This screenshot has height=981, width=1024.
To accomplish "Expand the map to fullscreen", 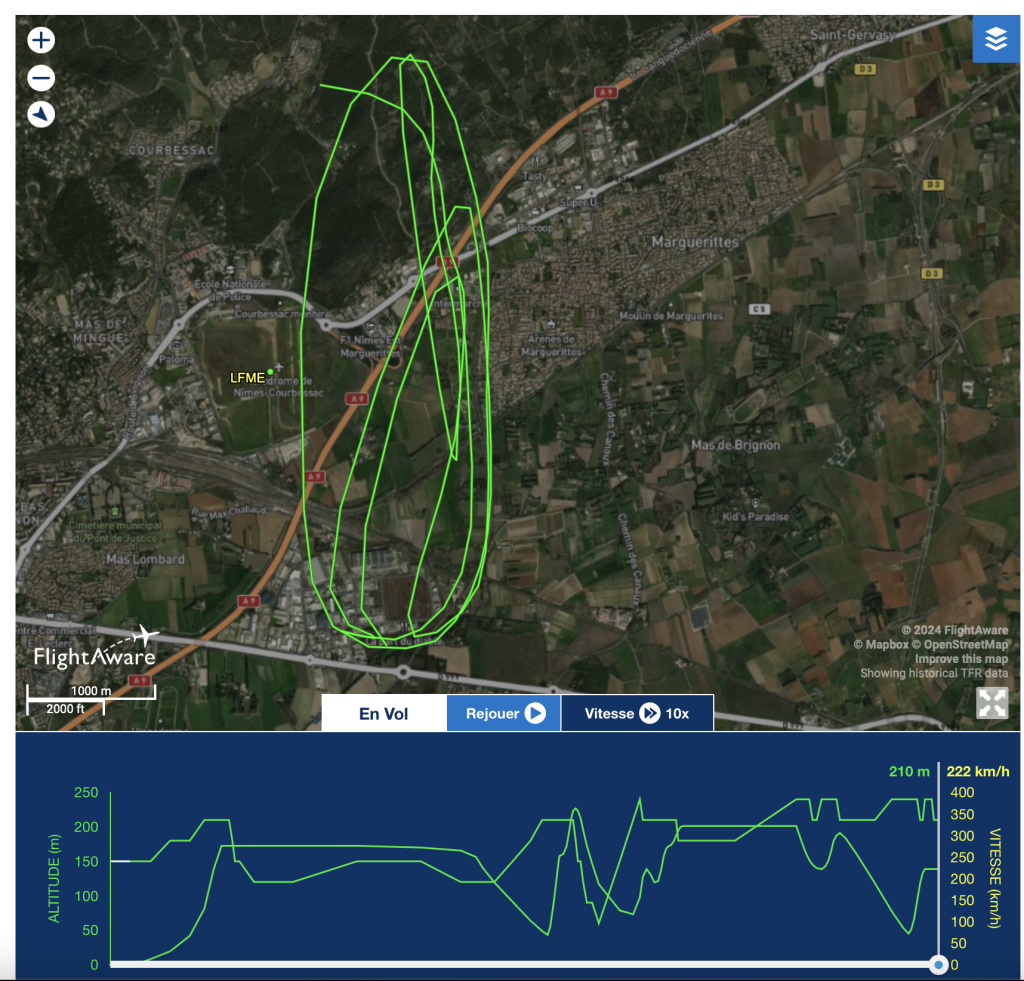I will click(x=992, y=703).
